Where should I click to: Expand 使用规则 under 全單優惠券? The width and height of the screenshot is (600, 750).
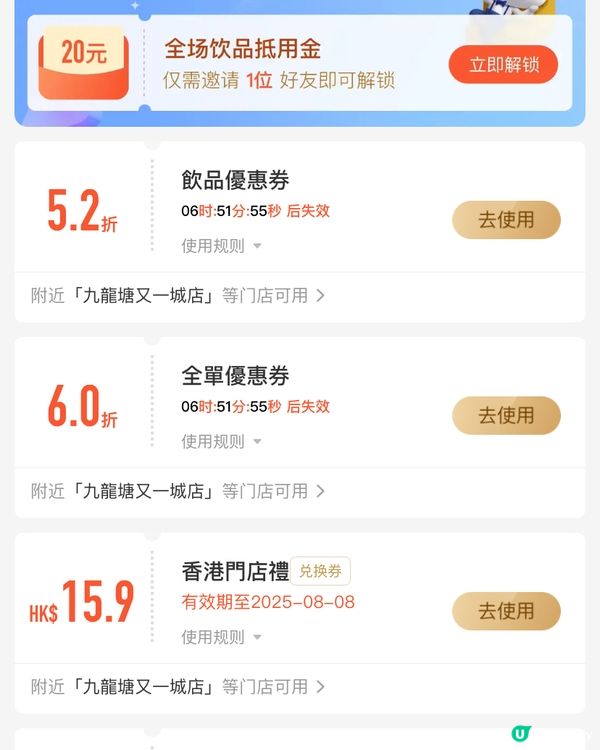coord(221,441)
